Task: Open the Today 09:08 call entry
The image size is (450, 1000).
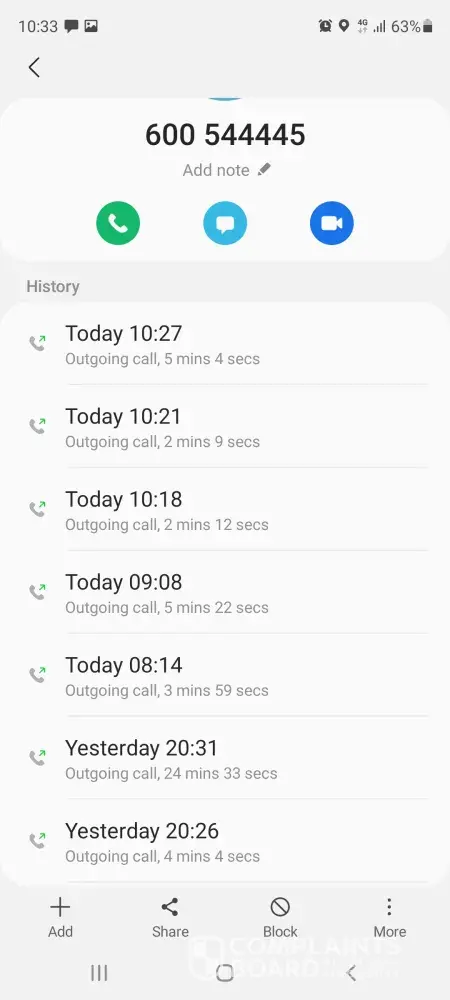Action: point(225,592)
